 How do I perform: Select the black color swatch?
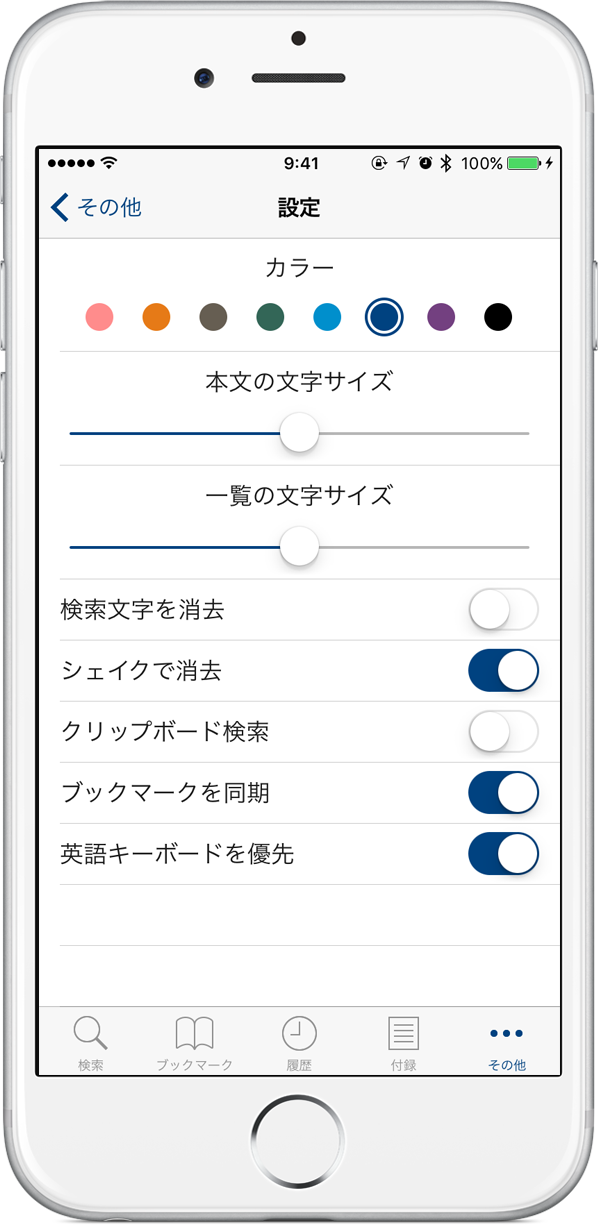click(x=498, y=318)
